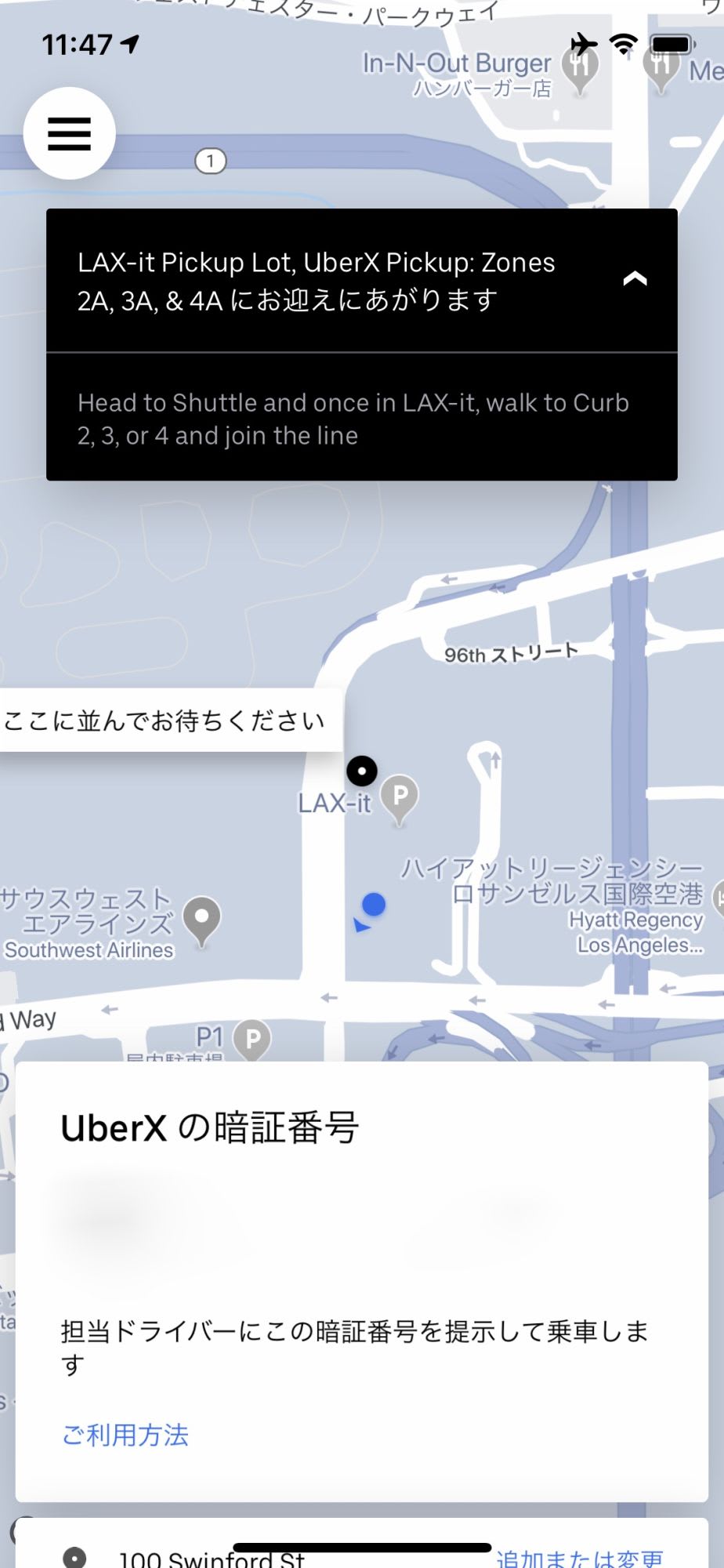Collapse the LAX-it pickup instructions banner

[x=635, y=279]
